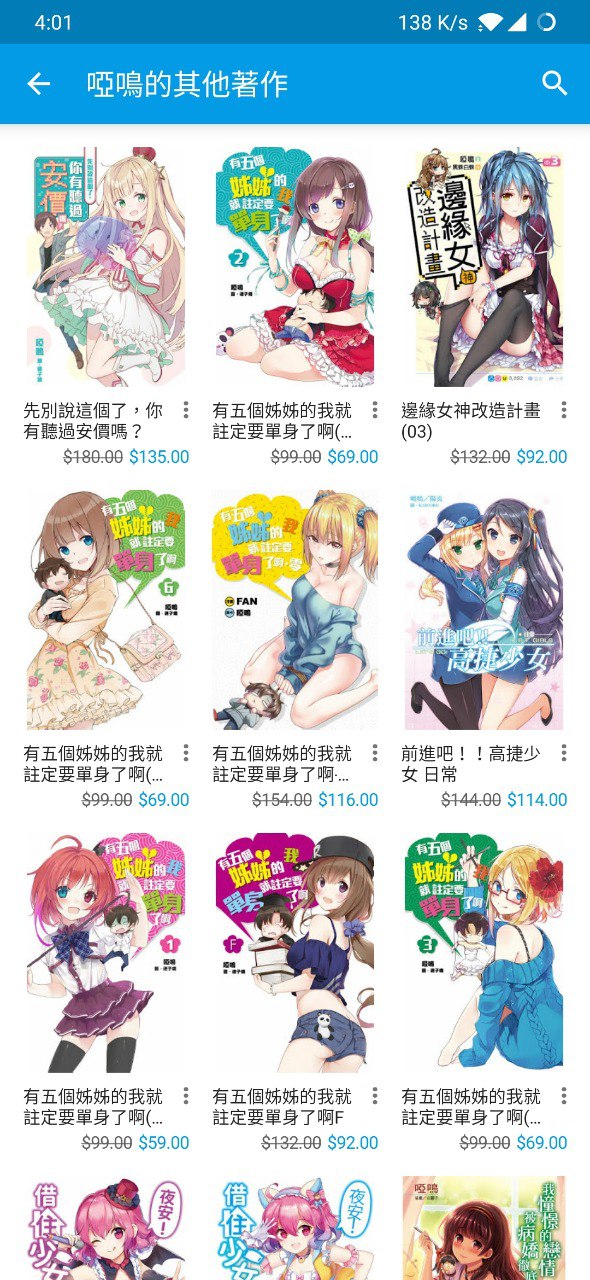Image resolution: width=590 pixels, height=1280 pixels.
Task: Open the $59.00 有五個姊姊 volume 1 book
Action: (x=105, y=952)
